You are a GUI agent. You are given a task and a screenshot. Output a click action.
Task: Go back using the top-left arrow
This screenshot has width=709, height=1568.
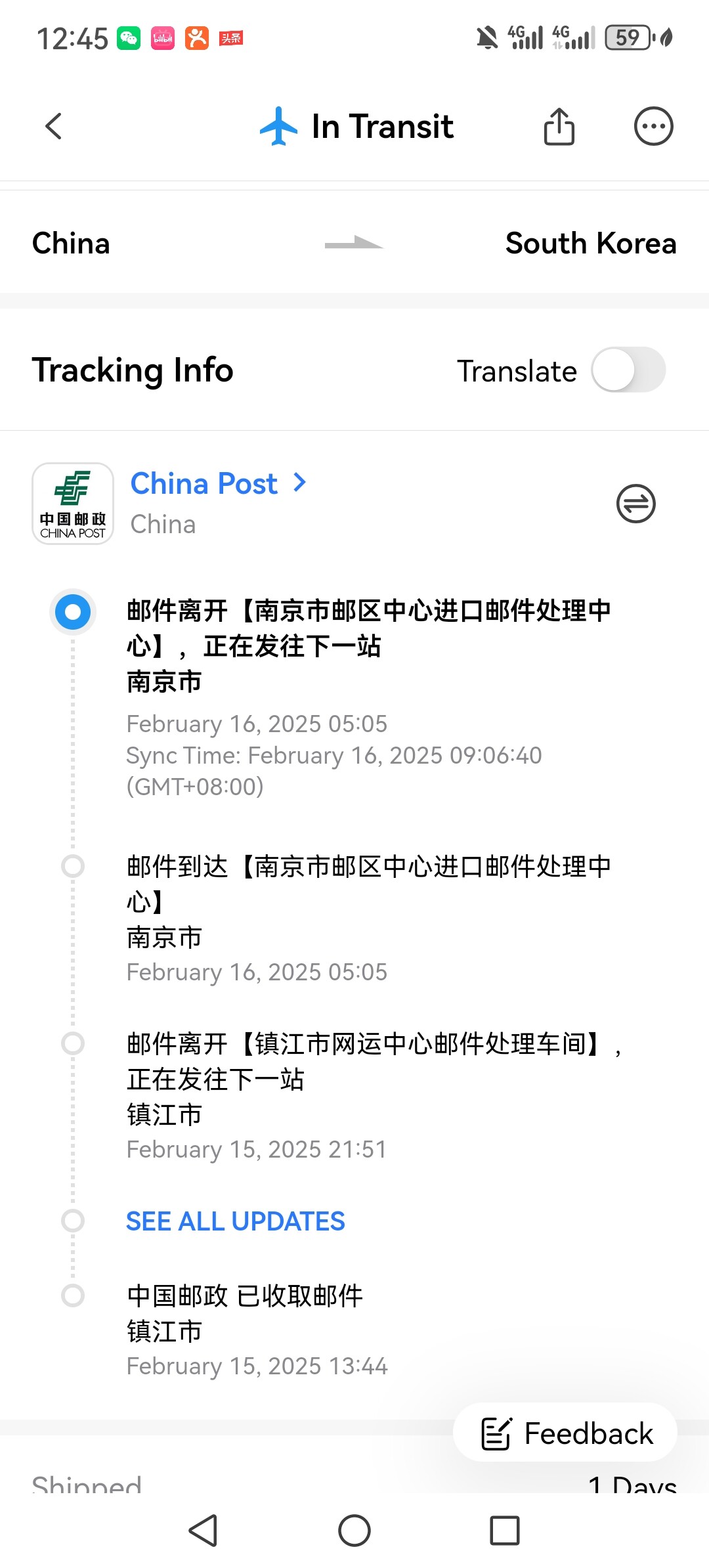pyautogui.click(x=54, y=126)
